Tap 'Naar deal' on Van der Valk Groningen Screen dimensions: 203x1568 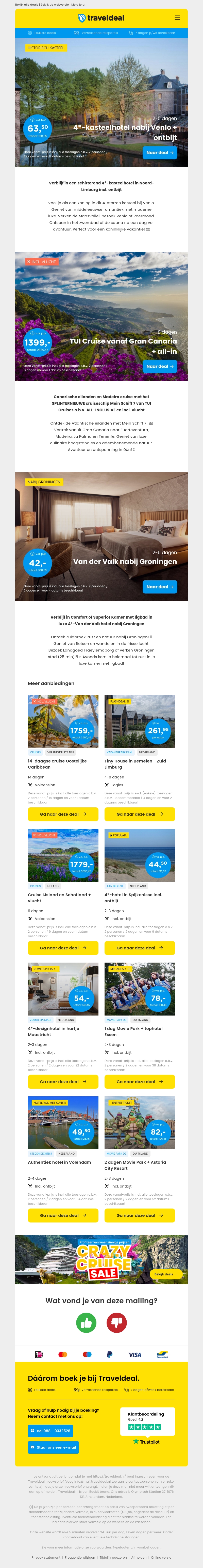[x=160, y=587]
